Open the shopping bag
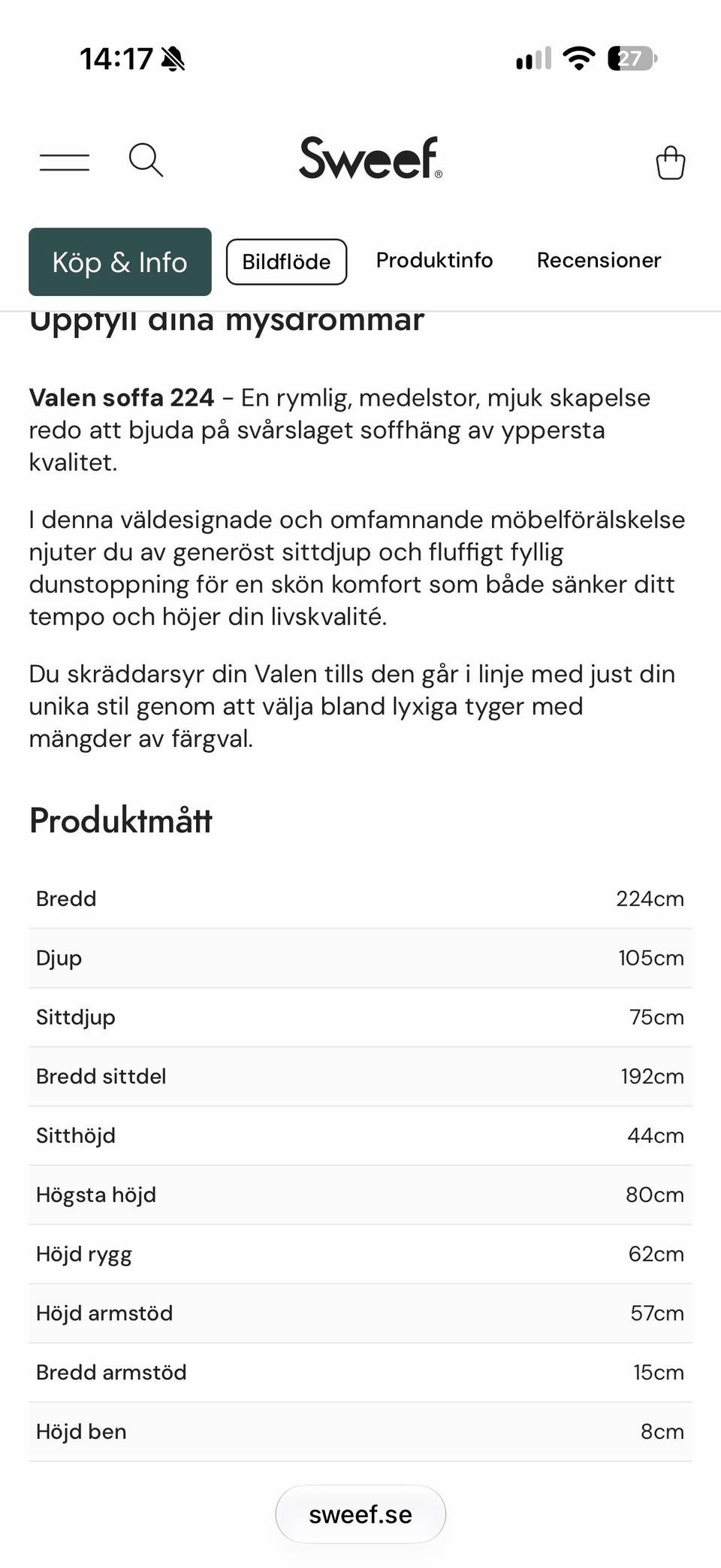This screenshot has height=1568, width=721. coord(670,162)
